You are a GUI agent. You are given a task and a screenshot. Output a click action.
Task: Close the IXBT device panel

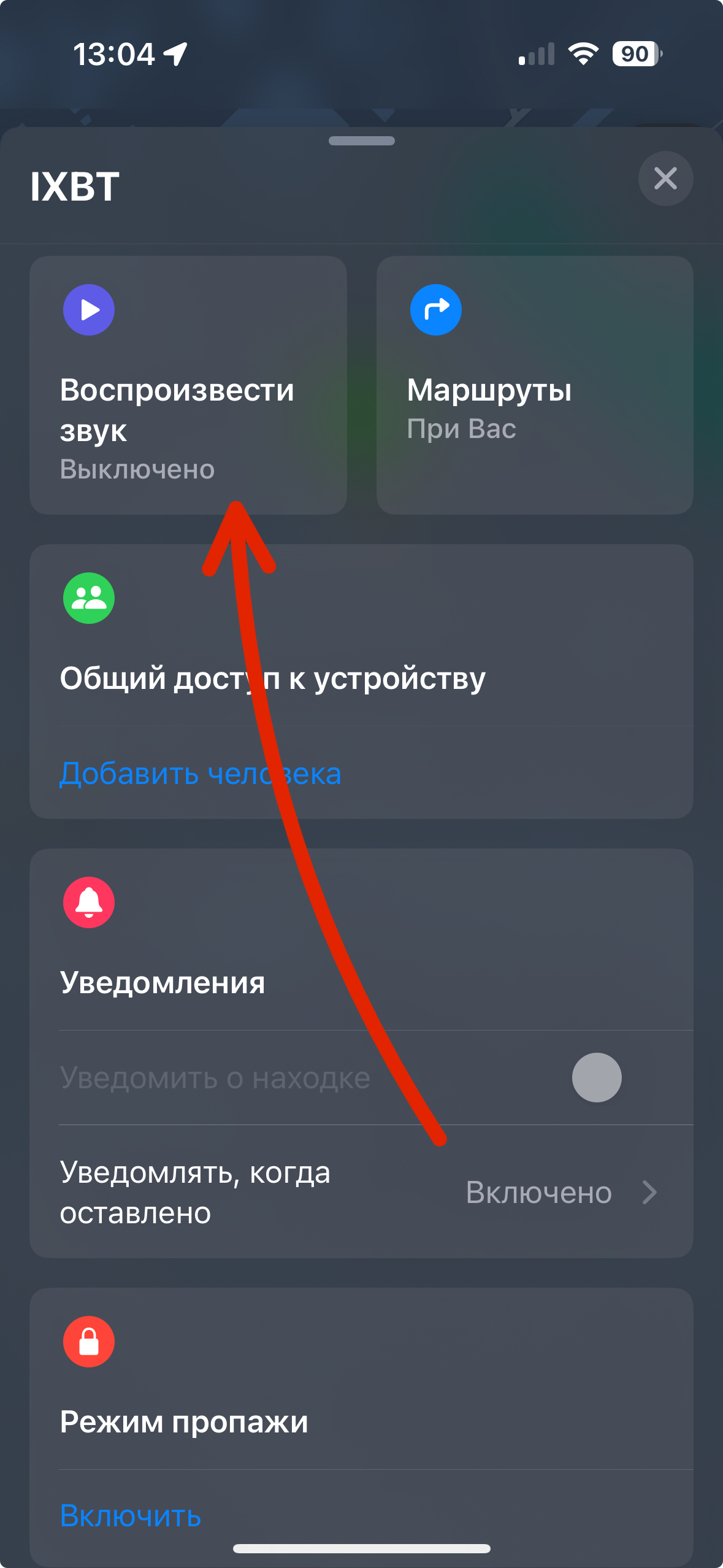coord(665,179)
